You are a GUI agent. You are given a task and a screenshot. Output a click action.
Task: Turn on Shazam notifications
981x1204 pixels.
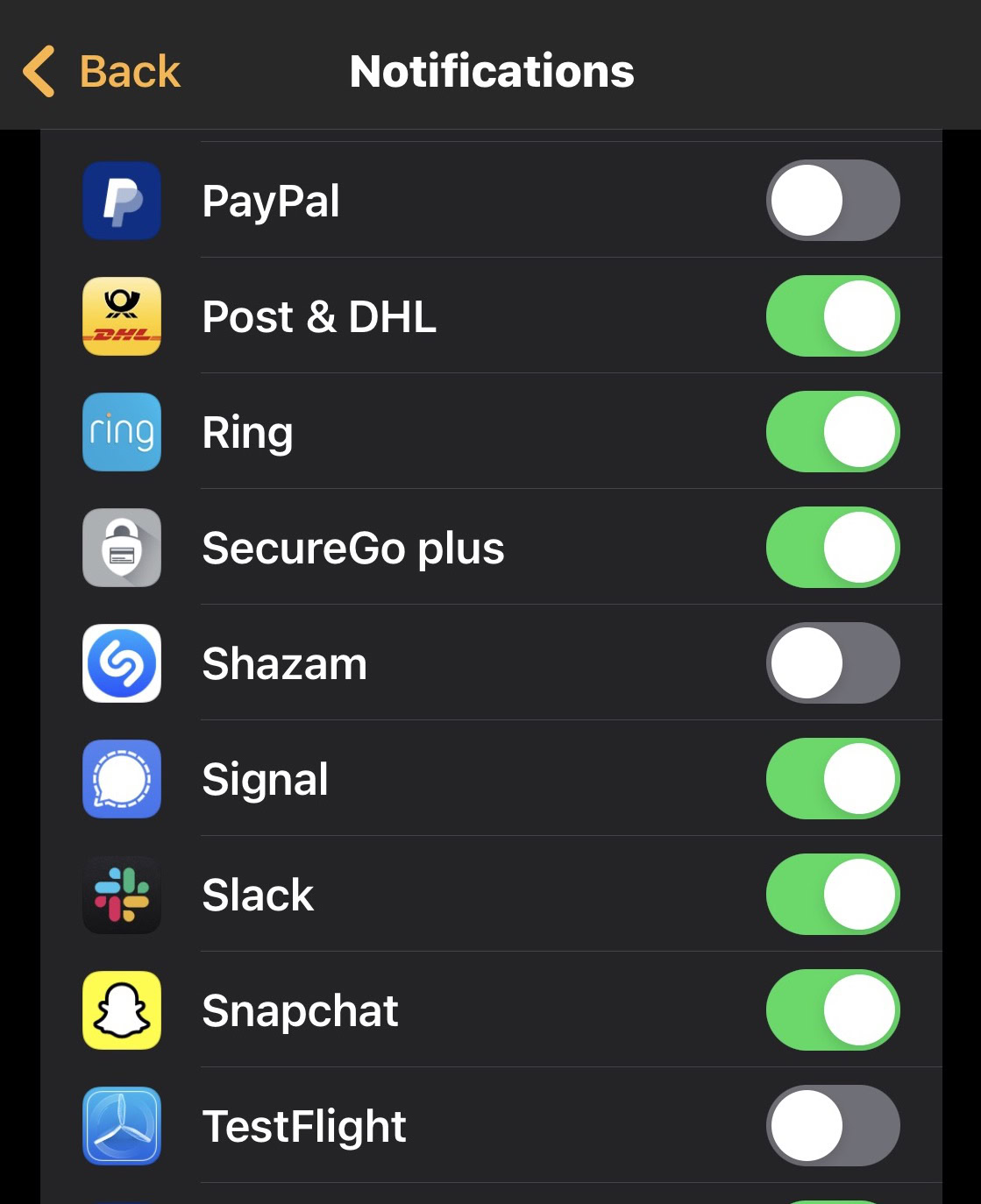point(833,663)
